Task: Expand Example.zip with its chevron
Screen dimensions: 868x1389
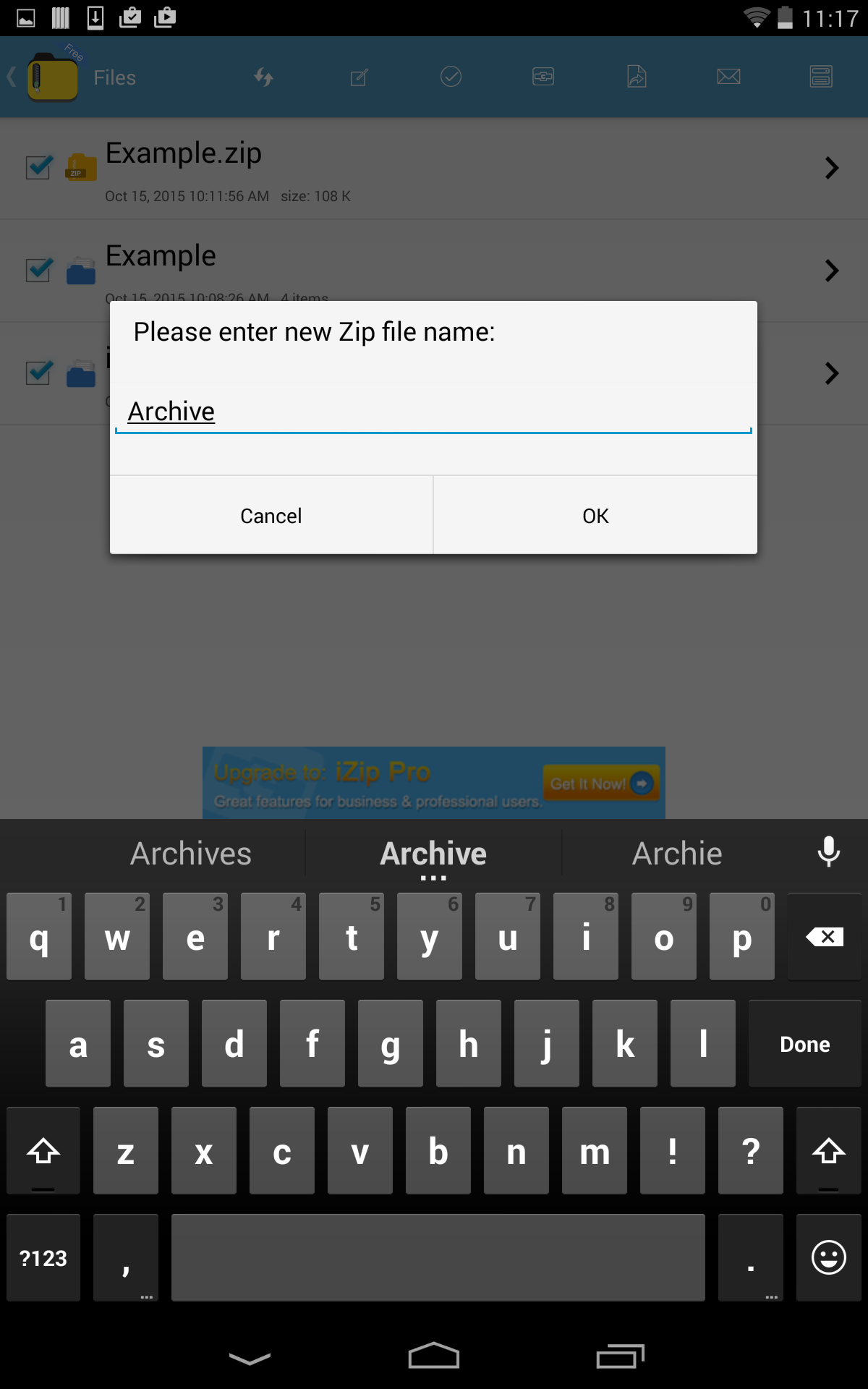Action: click(x=830, y=168)
